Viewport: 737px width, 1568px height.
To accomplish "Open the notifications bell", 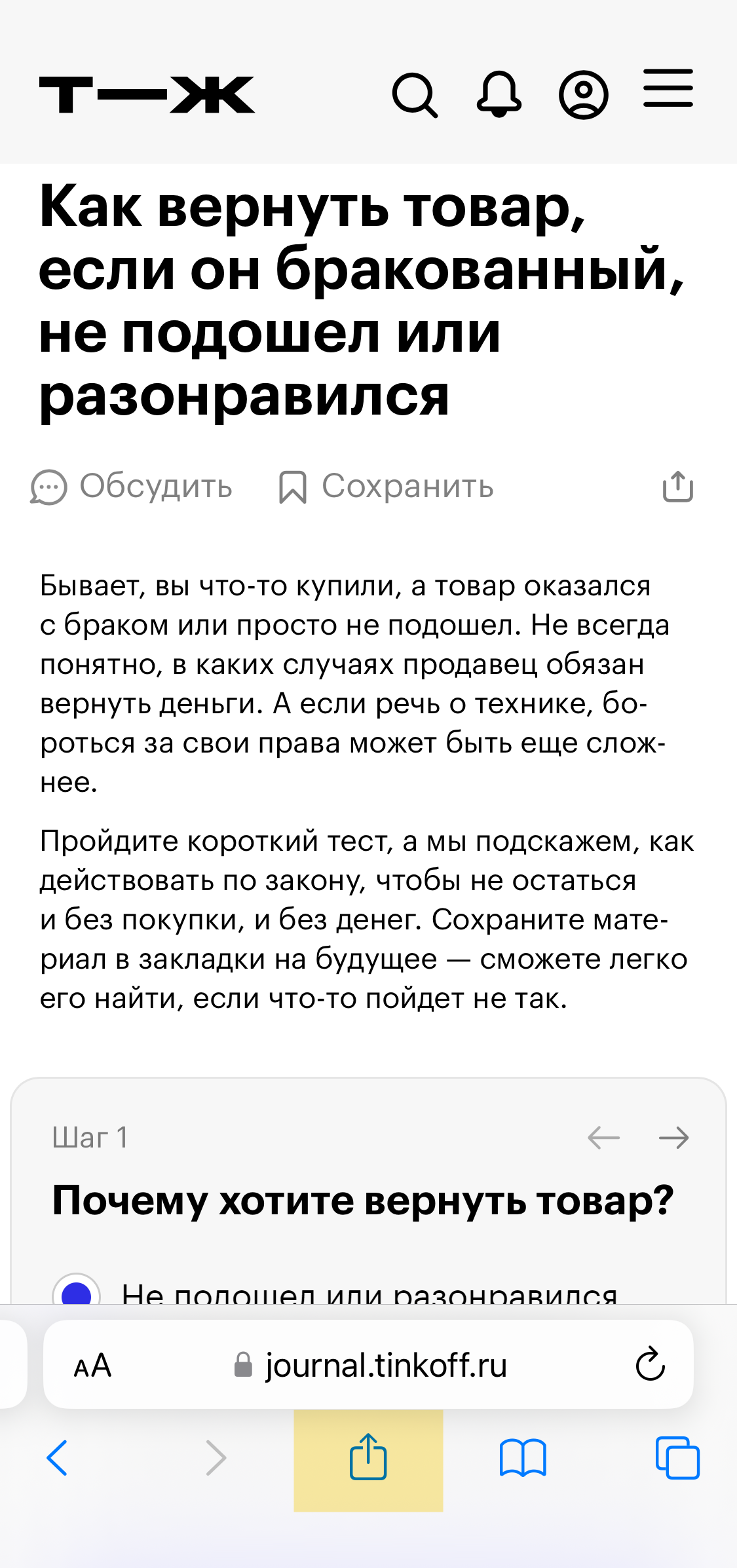I will [499, 94].
